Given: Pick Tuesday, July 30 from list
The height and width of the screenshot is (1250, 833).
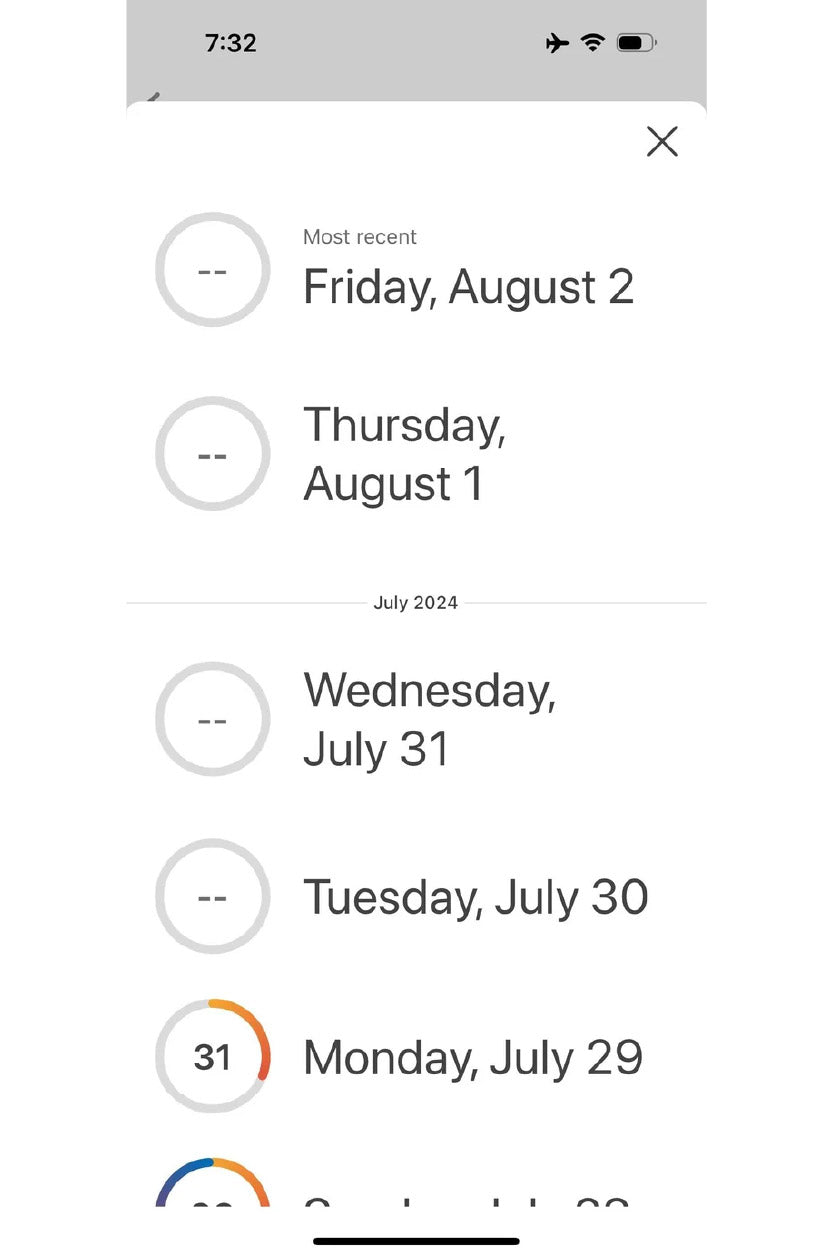Looking at the screenshot, I should click(475, 897).
